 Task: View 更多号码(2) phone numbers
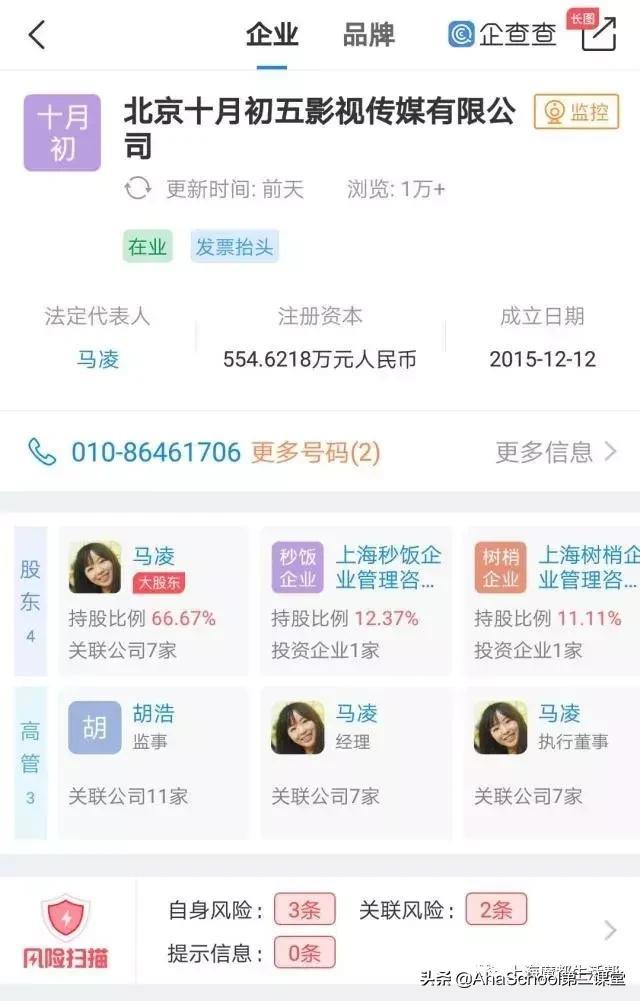[x=315, y=452]
